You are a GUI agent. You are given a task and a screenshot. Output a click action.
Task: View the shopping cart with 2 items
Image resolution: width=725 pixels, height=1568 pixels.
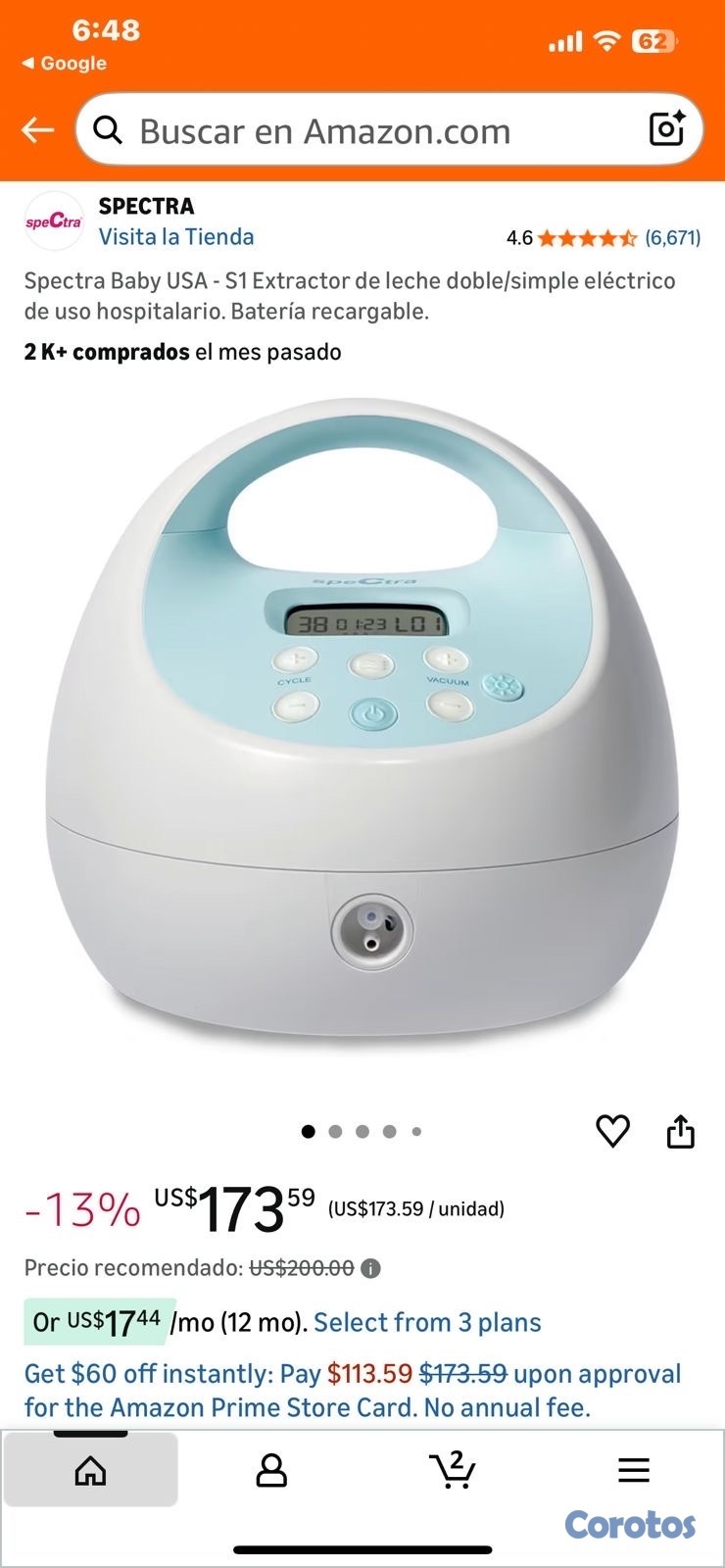(x=452, y=1470)
